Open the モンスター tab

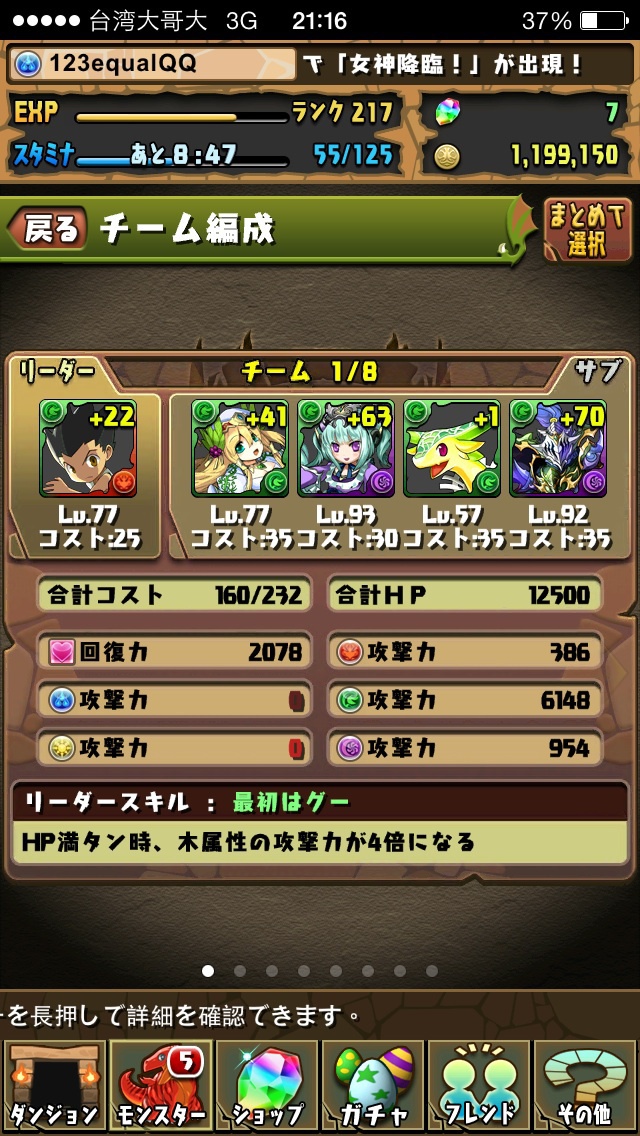[x=161, y=1085]
